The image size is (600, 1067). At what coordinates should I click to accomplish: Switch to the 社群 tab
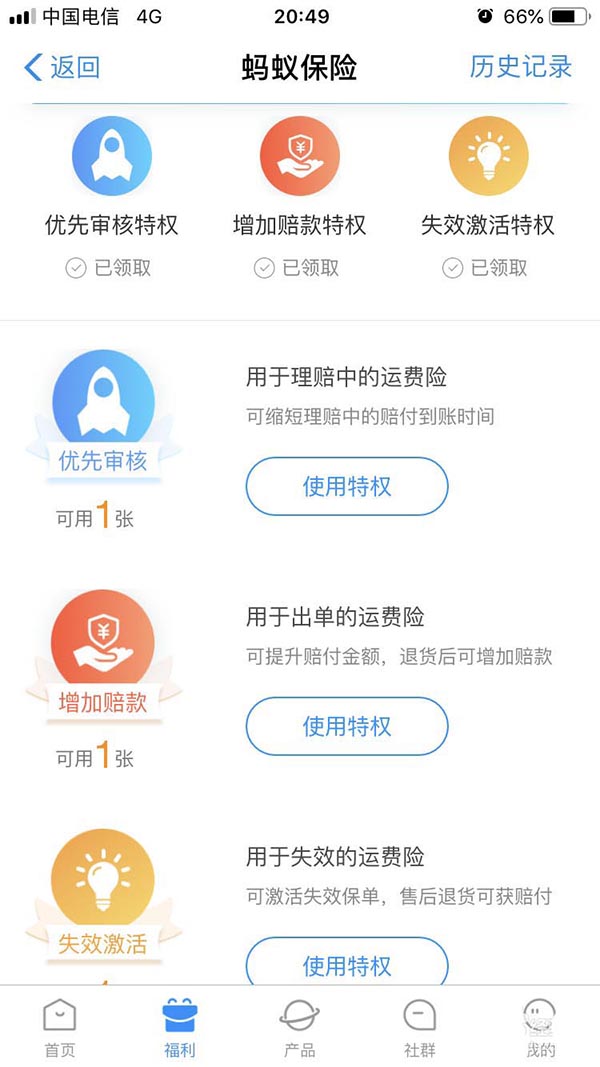tap(420, 1027)
